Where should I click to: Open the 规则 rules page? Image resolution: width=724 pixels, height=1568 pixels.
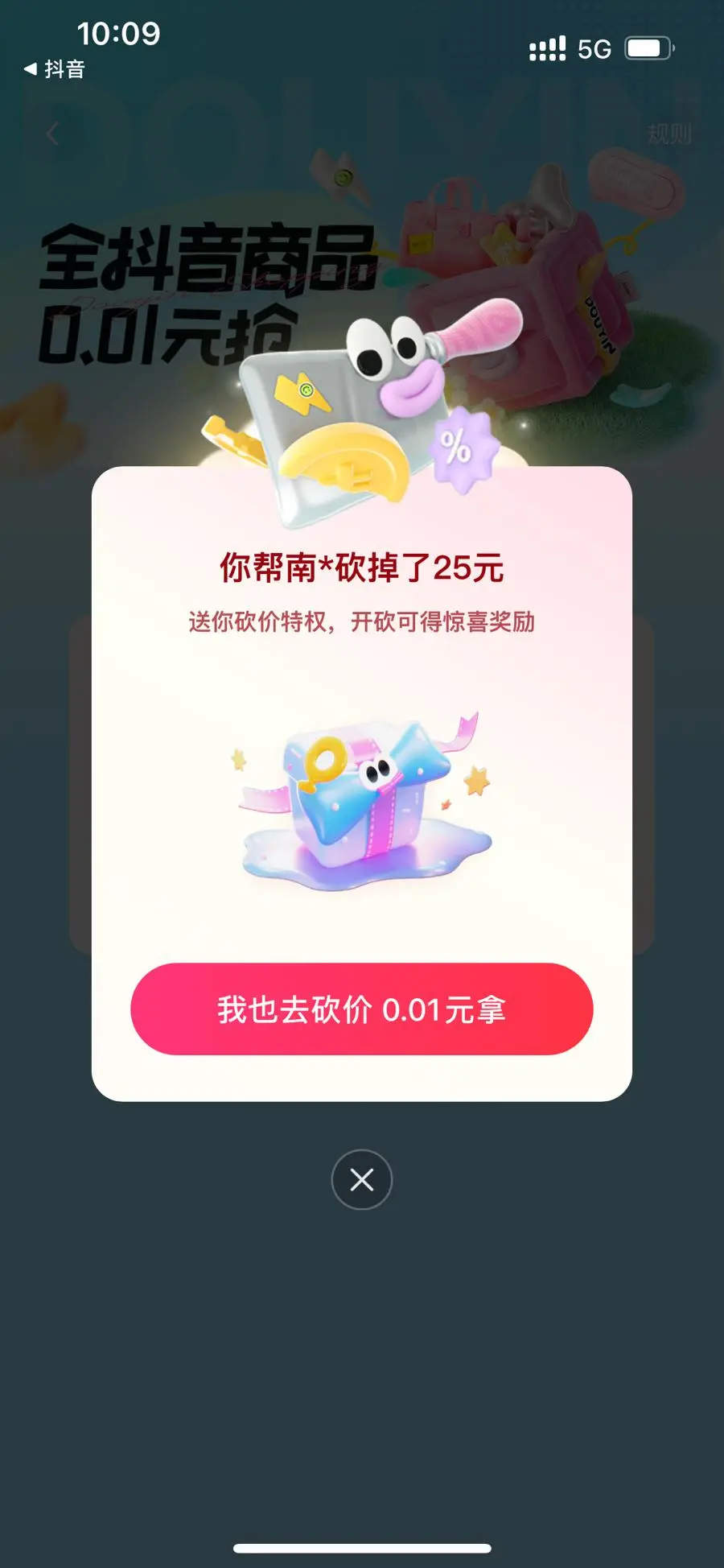tap(672, 135)
